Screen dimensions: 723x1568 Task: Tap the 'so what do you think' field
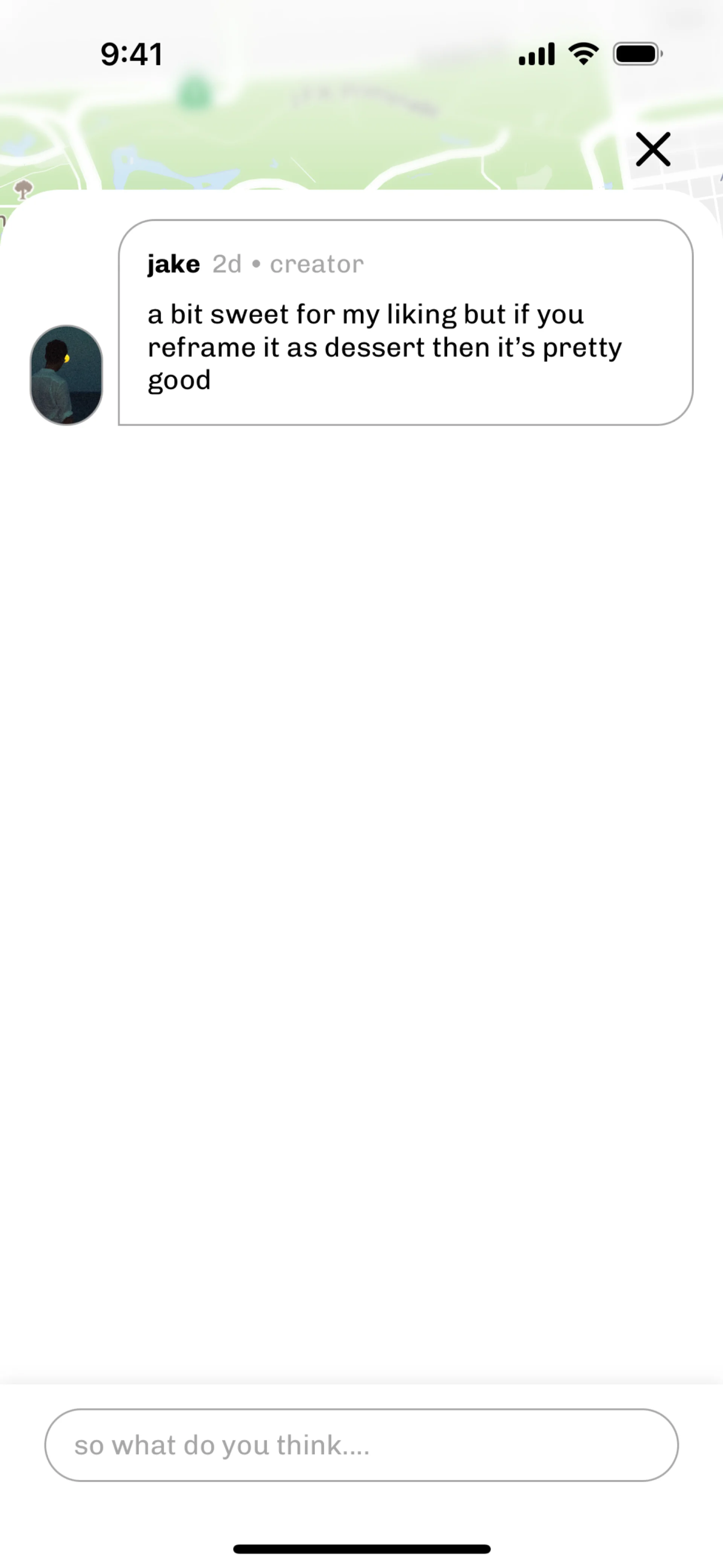[361, 1444]
